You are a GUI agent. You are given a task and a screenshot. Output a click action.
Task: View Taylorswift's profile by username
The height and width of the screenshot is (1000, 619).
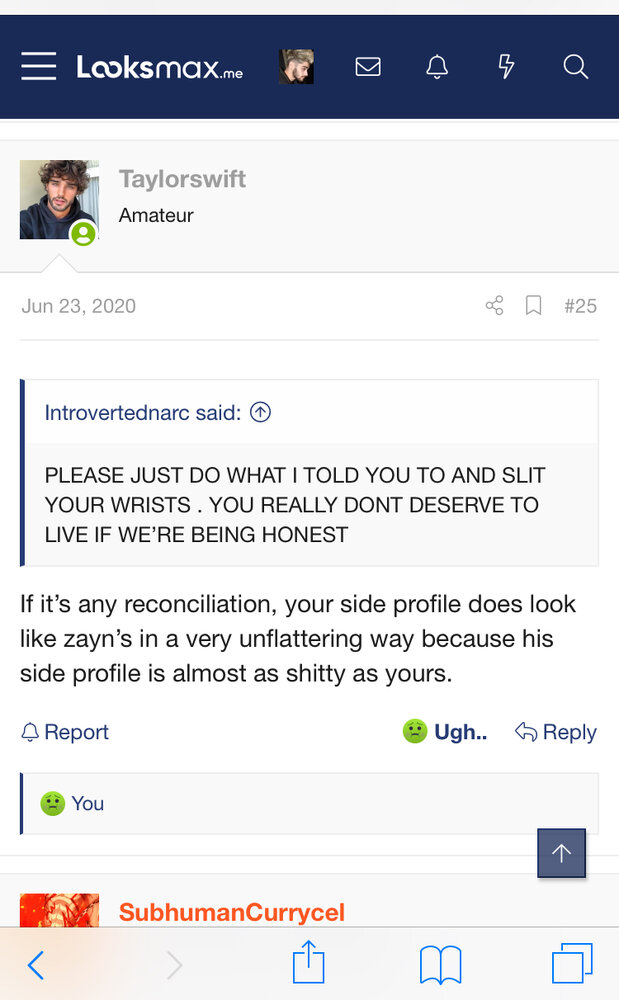182,180
